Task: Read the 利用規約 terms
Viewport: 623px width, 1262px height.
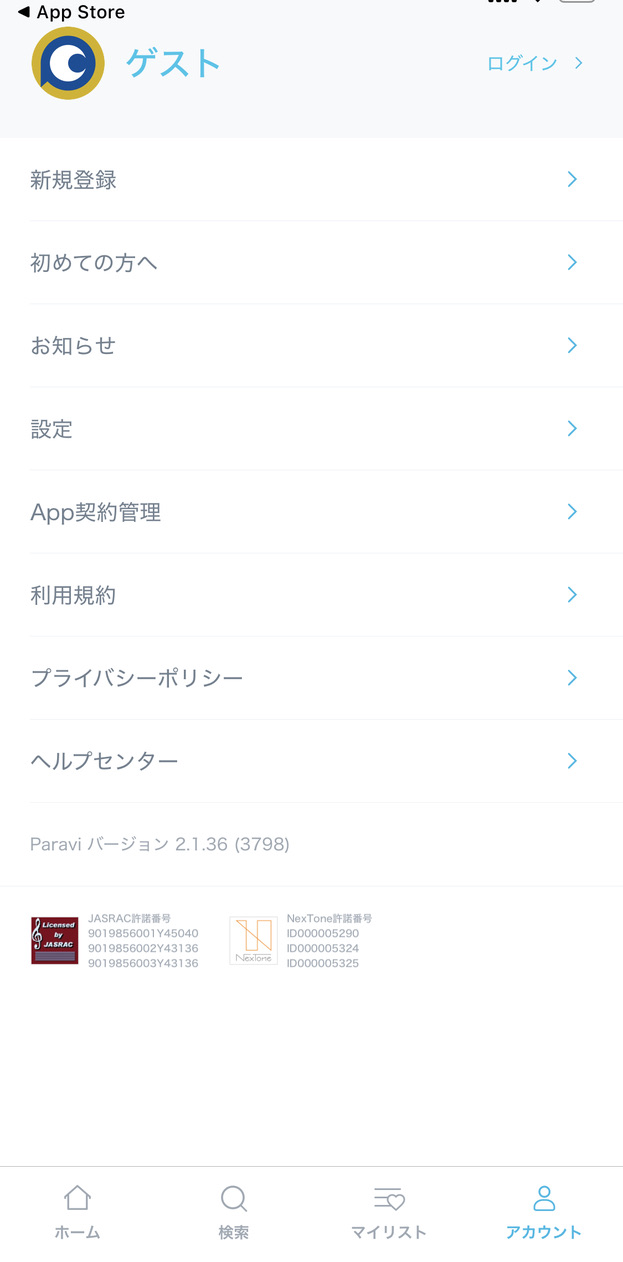Action: [x=311, y=595]
